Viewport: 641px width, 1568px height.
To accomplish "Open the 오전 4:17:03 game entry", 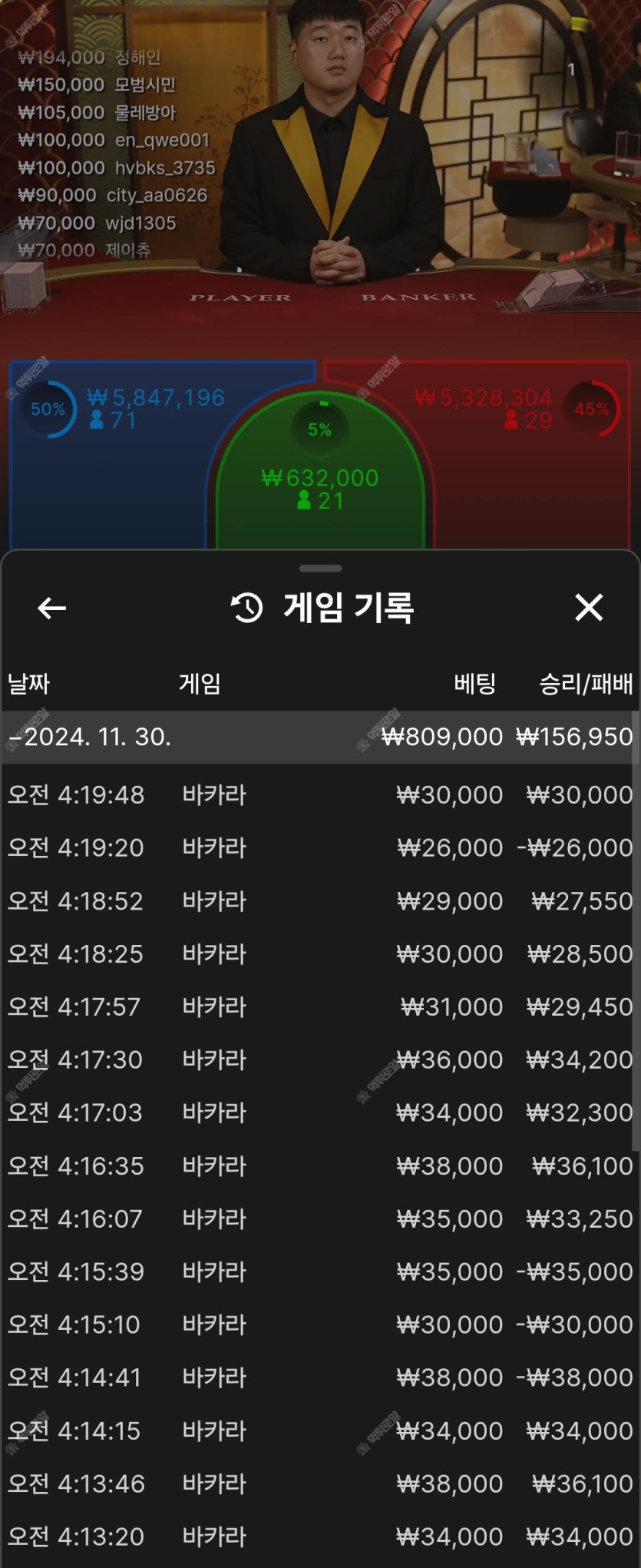I will pos(320,1112).
